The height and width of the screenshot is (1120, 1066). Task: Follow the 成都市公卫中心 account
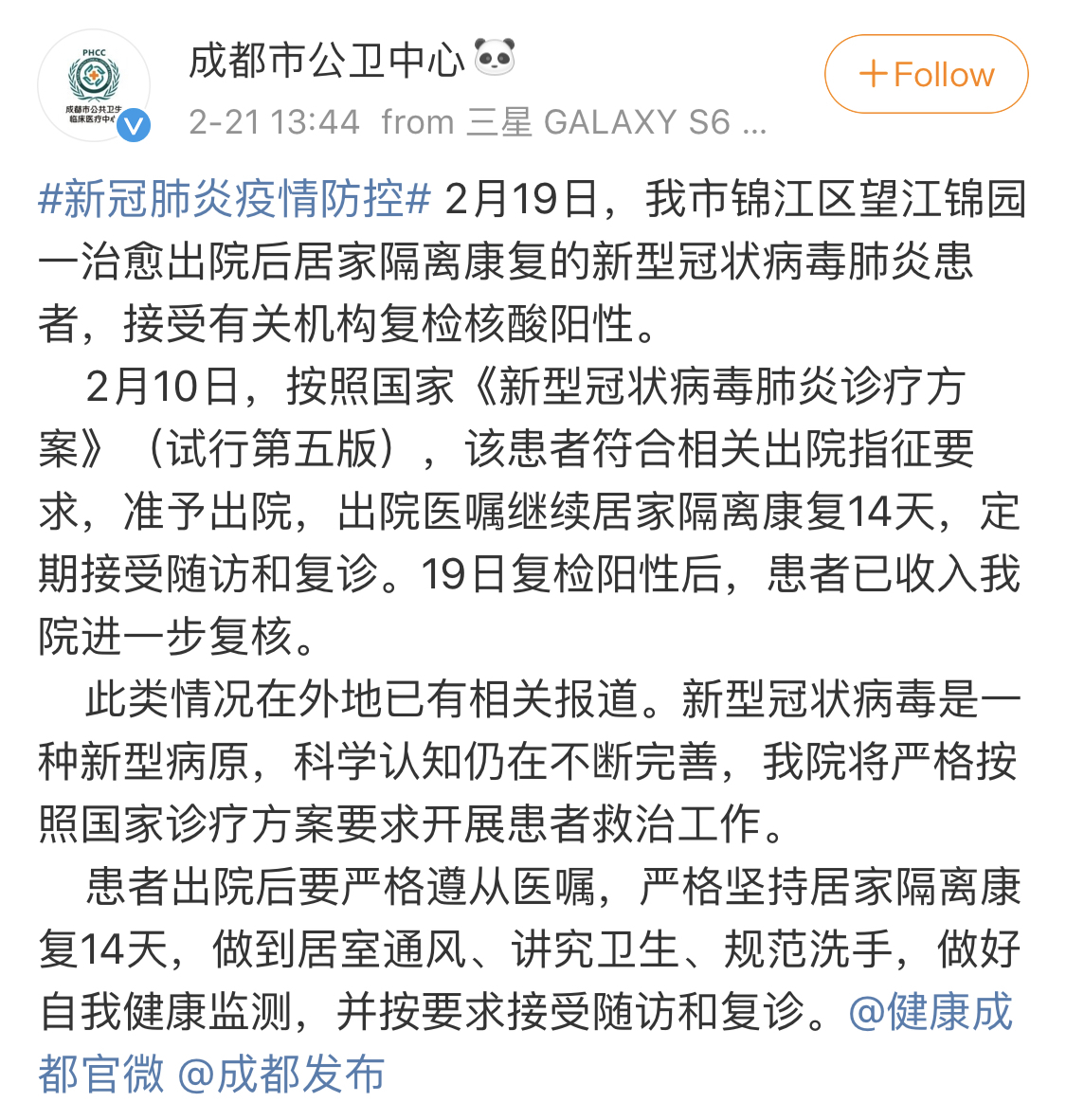(926, 74)
